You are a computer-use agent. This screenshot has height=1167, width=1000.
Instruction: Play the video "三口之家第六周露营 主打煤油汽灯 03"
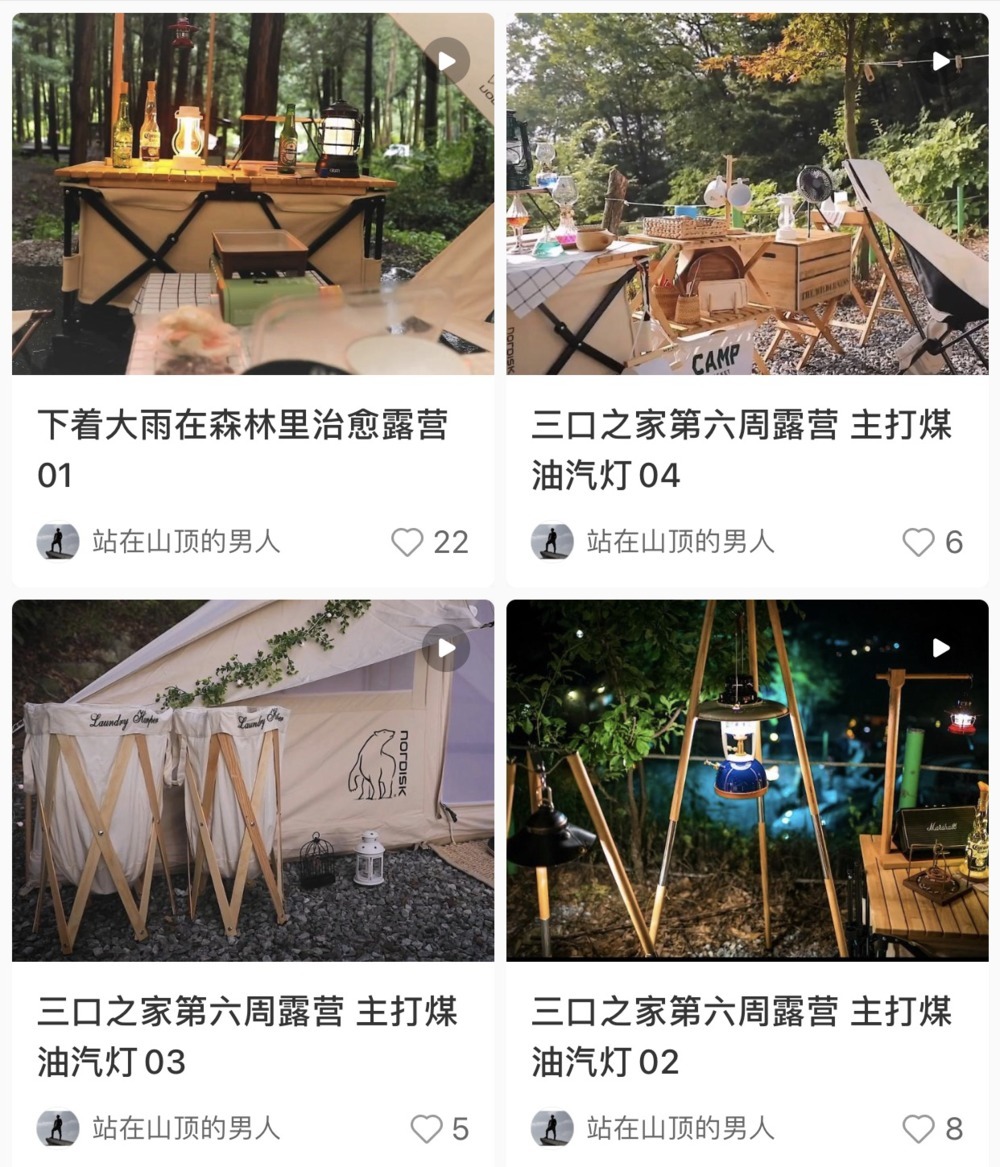(x=447, y=647)
